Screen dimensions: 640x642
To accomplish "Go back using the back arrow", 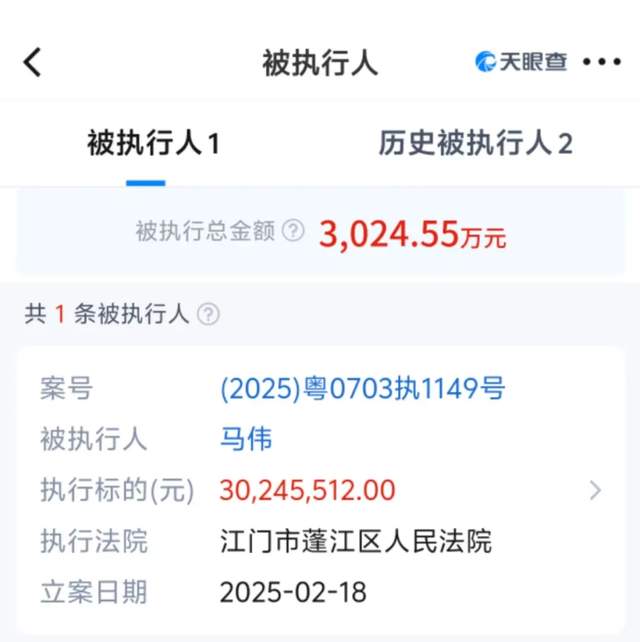I will point(33,62).
